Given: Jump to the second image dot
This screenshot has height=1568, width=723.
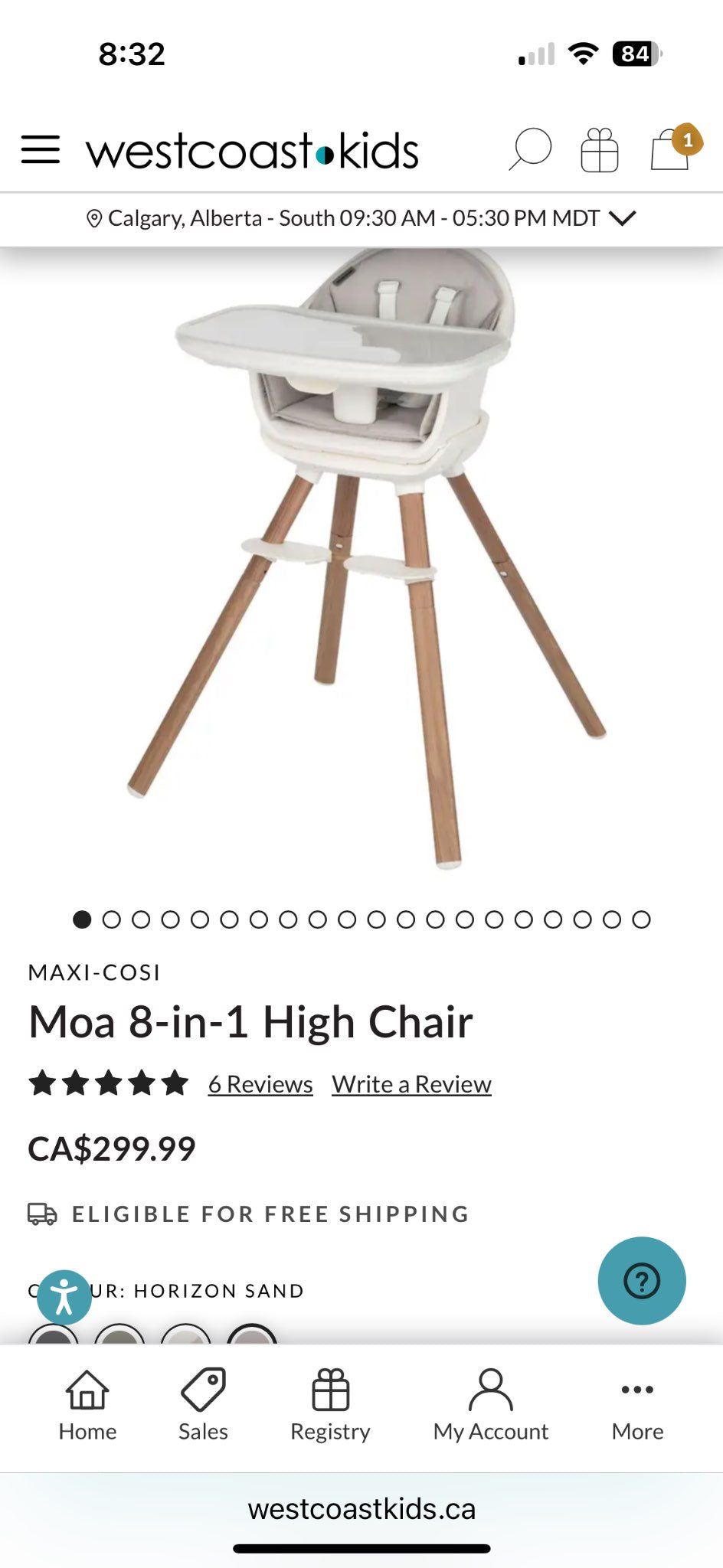Looking at the screenshot, I should pyautogui.click(x=112, y=920).
